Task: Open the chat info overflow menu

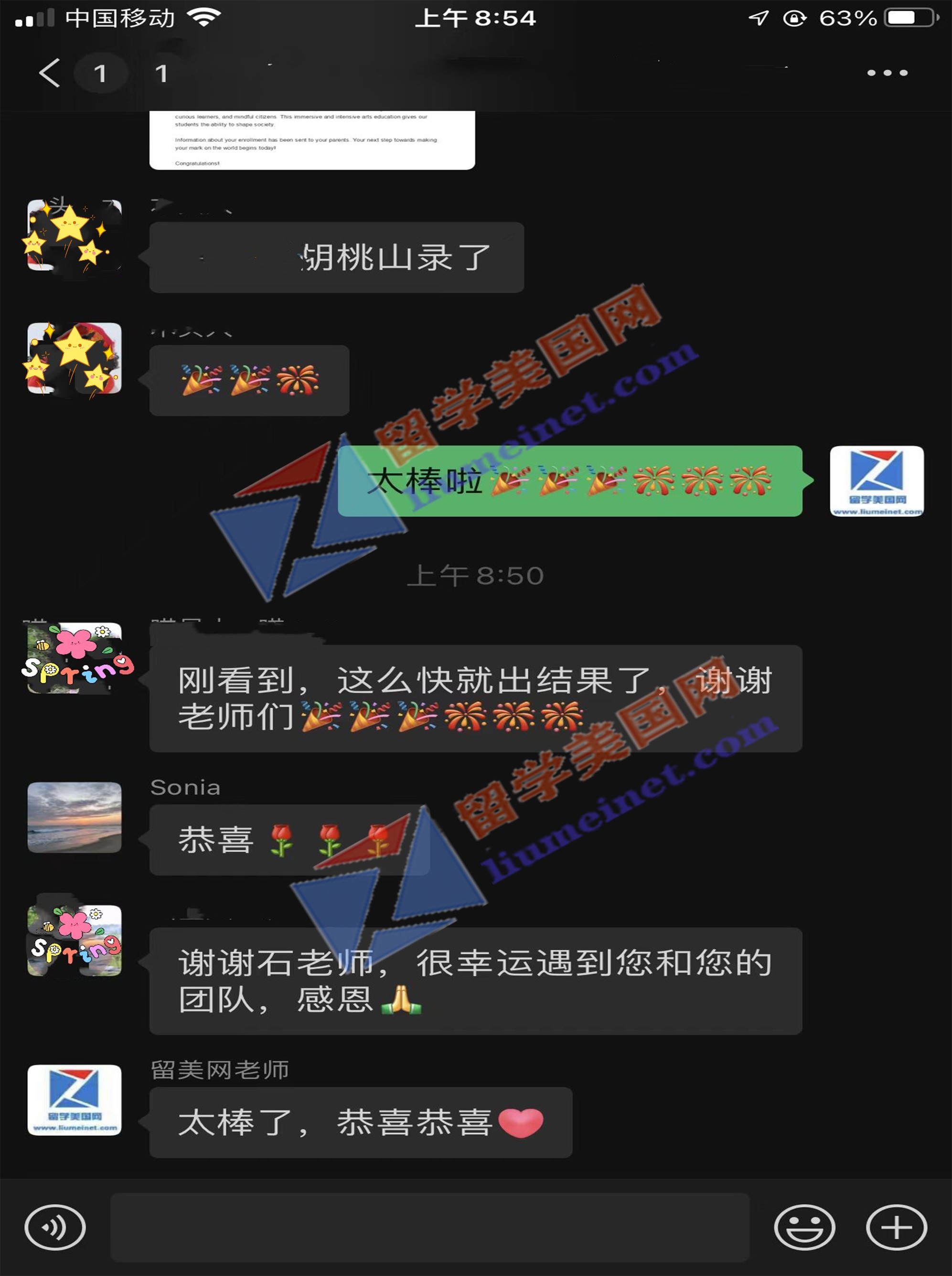Action: (x=887, y=73)
